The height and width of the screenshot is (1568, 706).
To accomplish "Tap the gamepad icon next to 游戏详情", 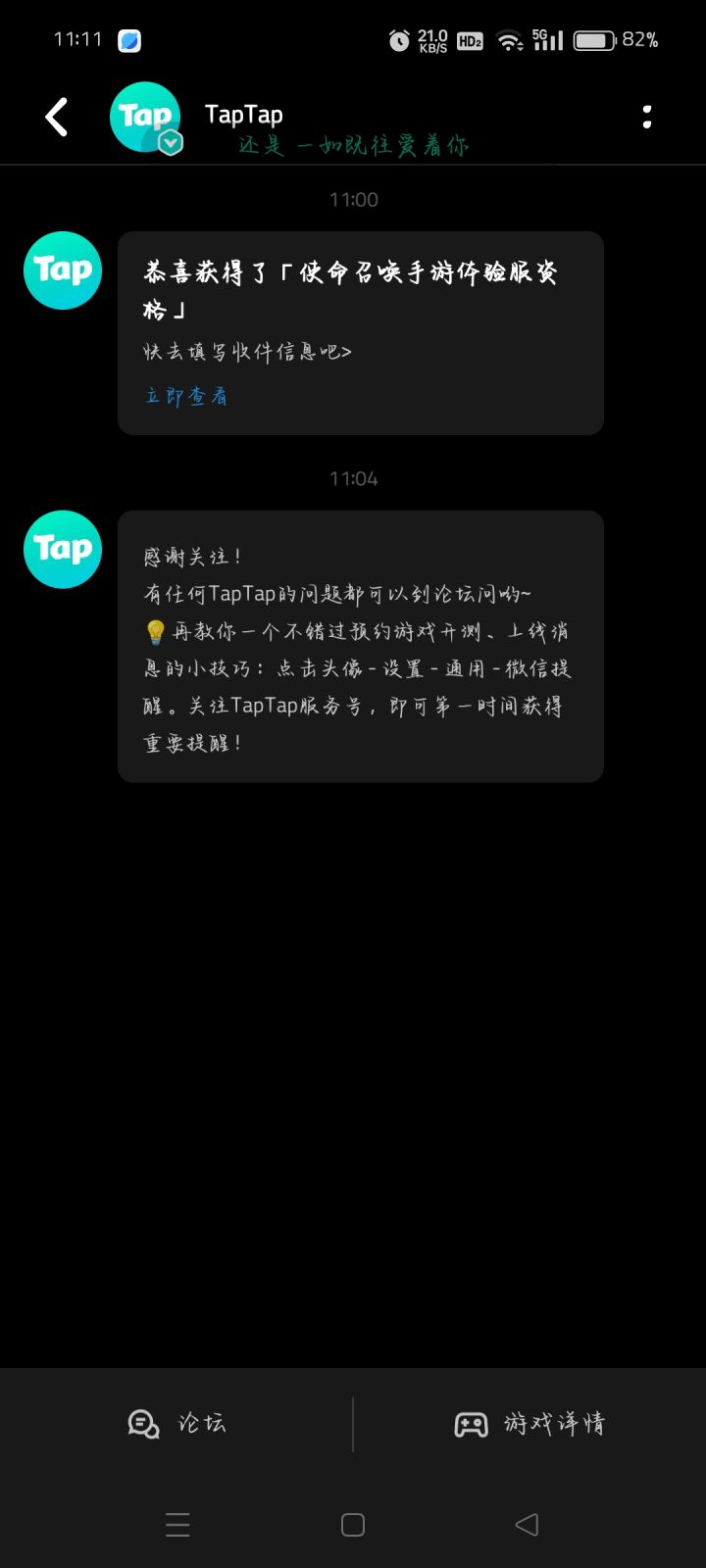I will pos(472,1423).
